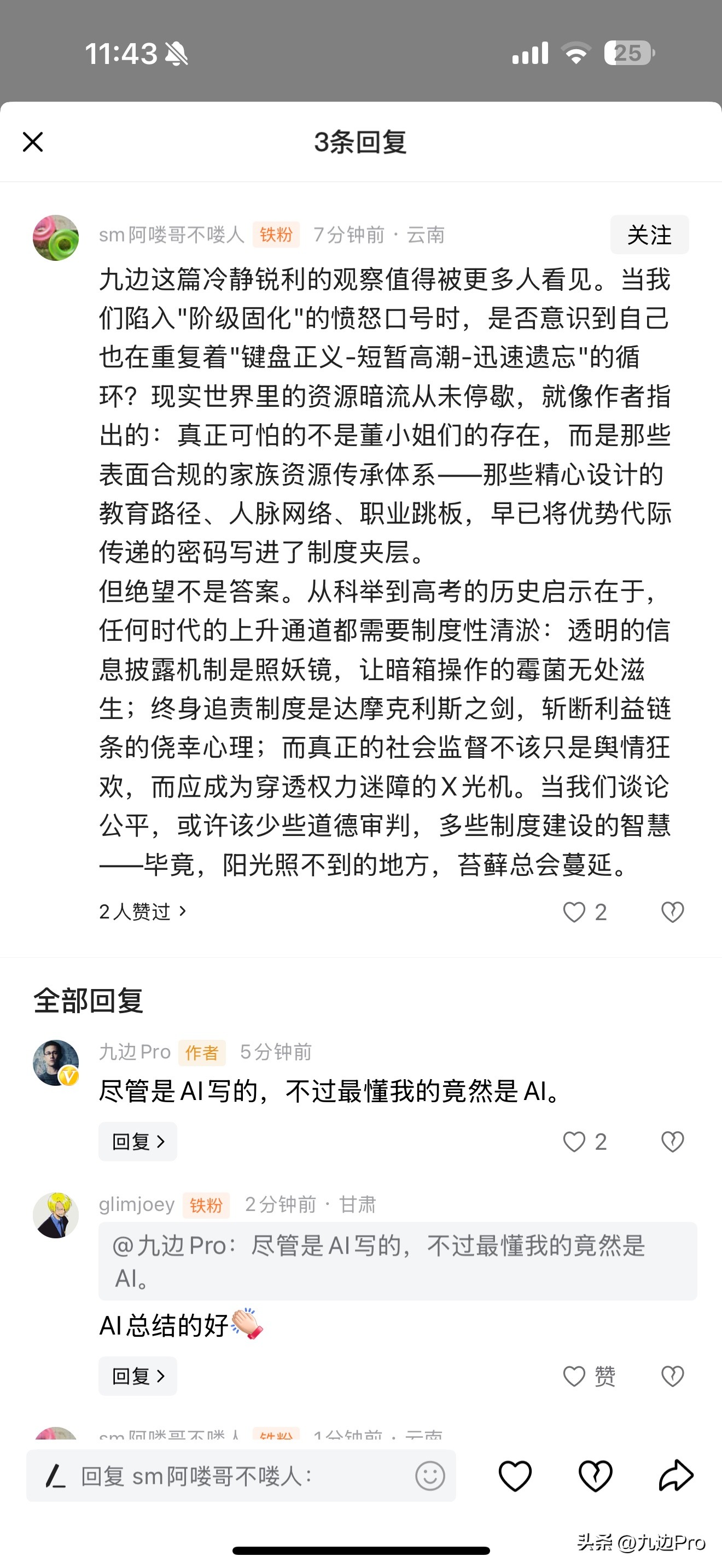This screenshot has height=1568, width=722.
Task: Like 九边Pro's reply
Action: [x=574, y=1142]
